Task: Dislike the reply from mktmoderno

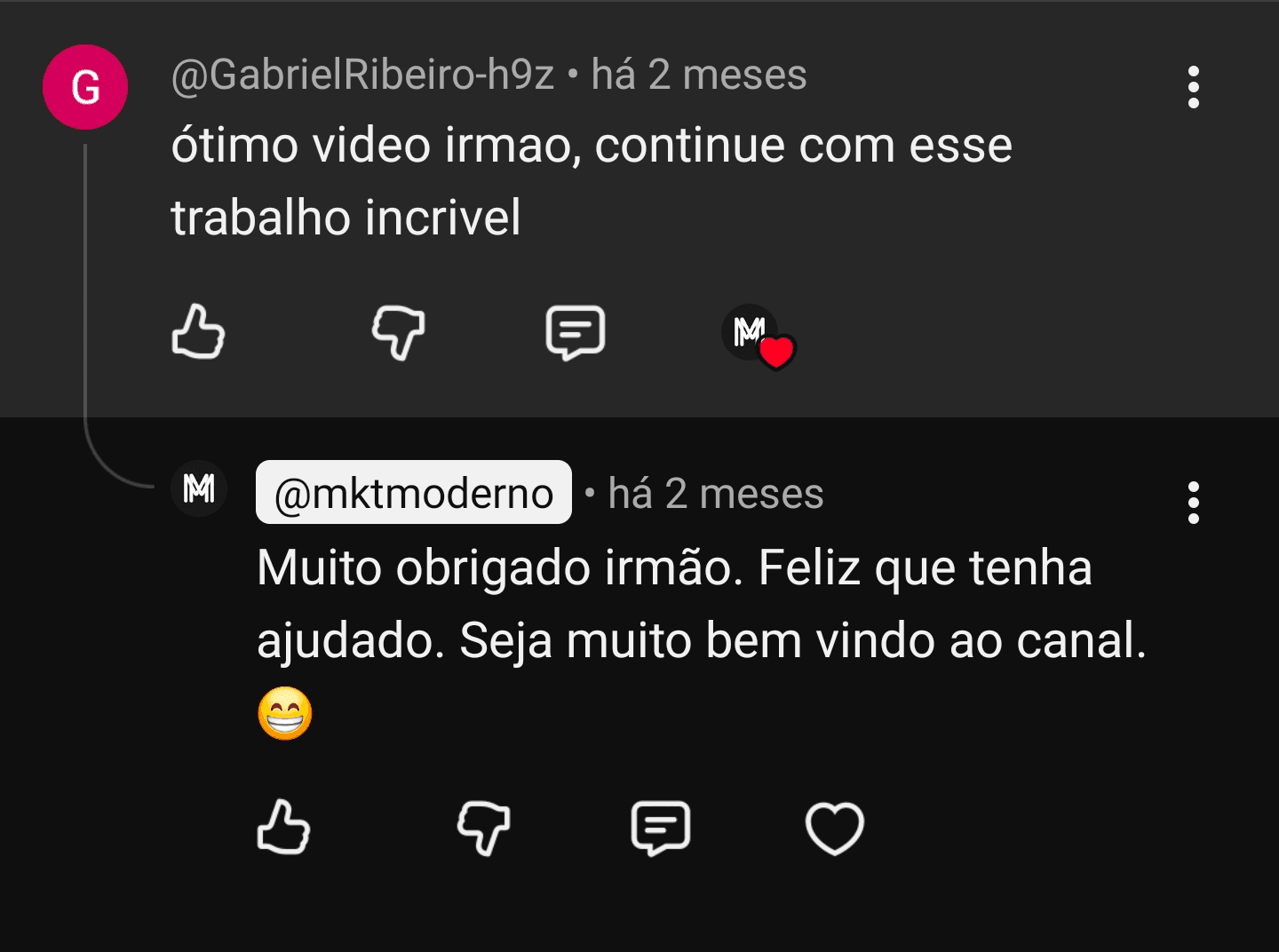Action: (483, 828)
